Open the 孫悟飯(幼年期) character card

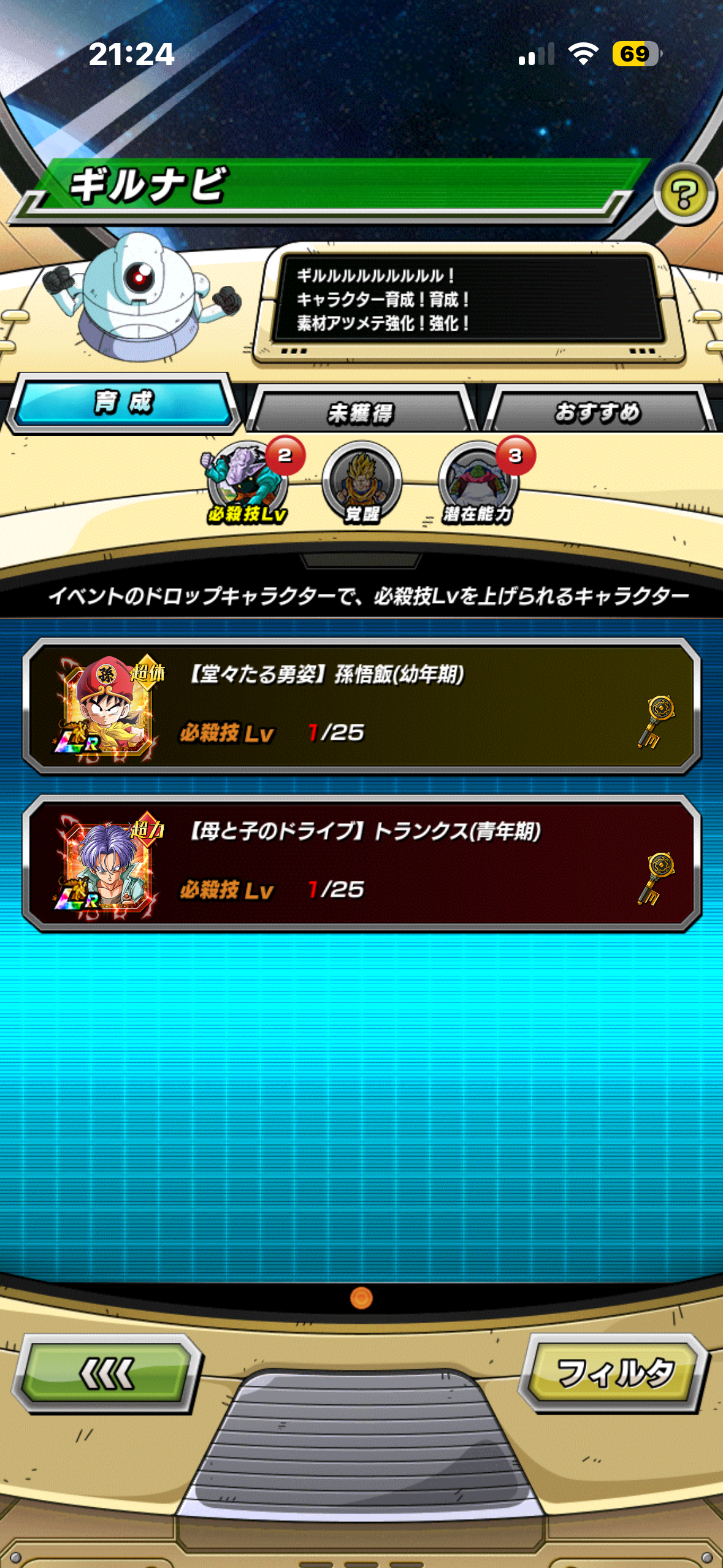tap(361, 705)
